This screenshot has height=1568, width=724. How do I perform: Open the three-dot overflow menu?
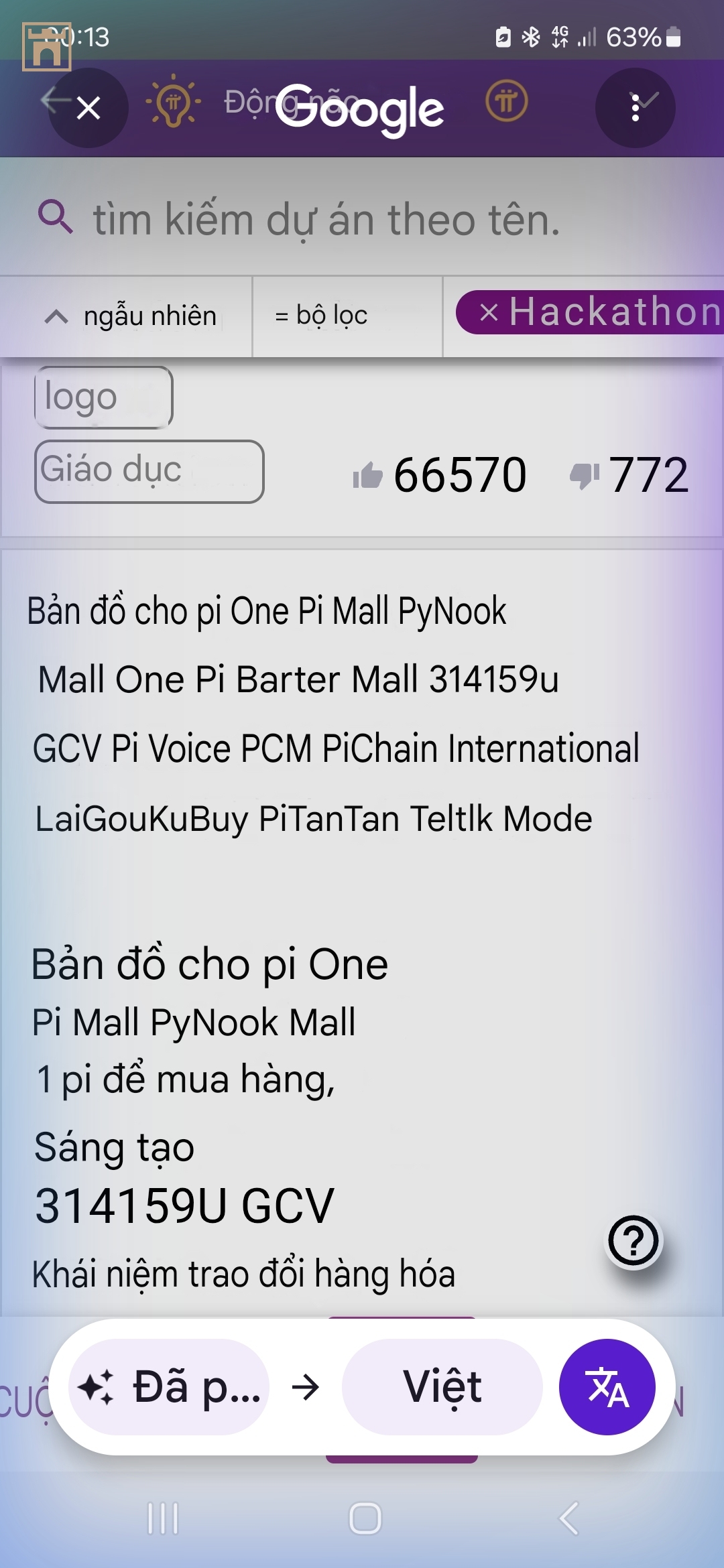[x=635, y=108]
